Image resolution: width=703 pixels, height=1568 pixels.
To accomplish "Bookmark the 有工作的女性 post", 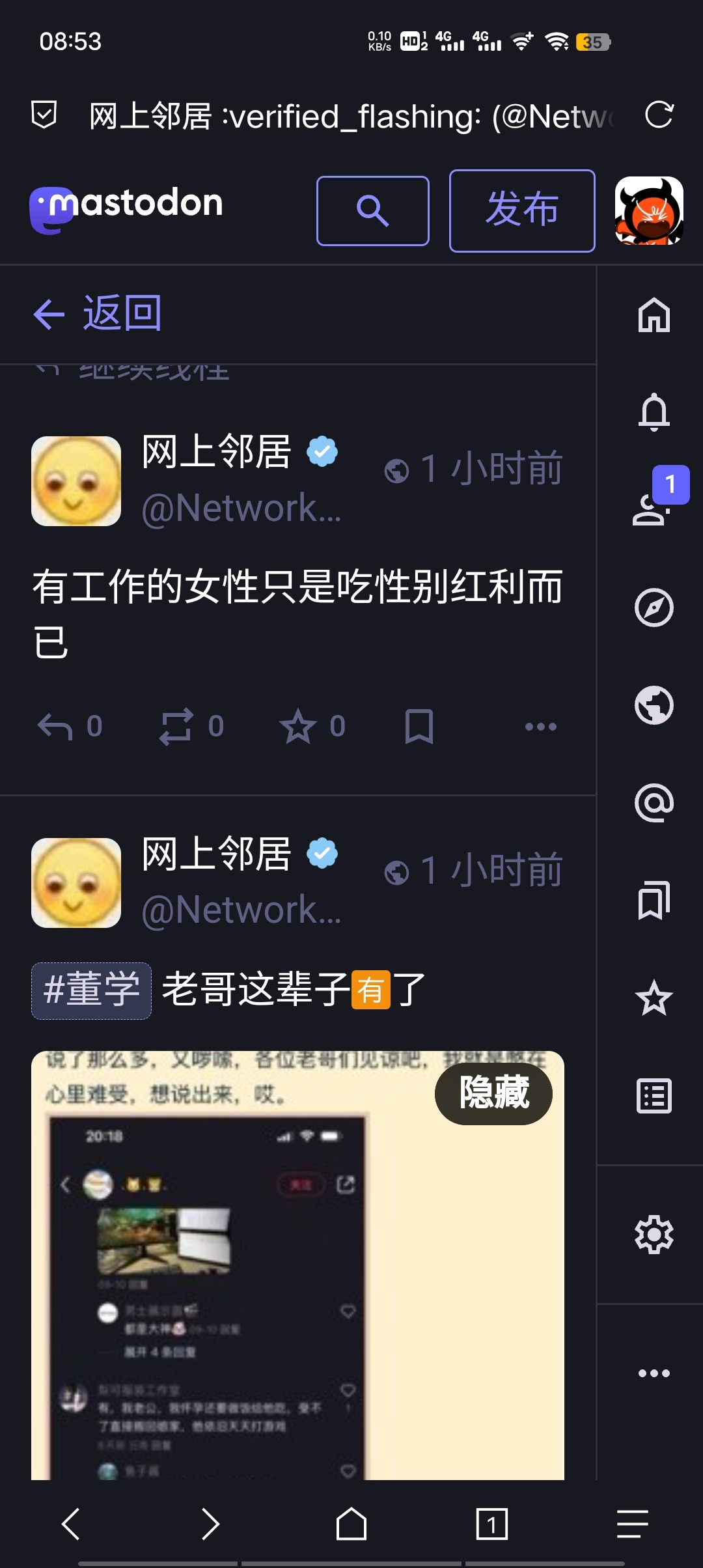I will pyautogui.click(x=419, y=726).
